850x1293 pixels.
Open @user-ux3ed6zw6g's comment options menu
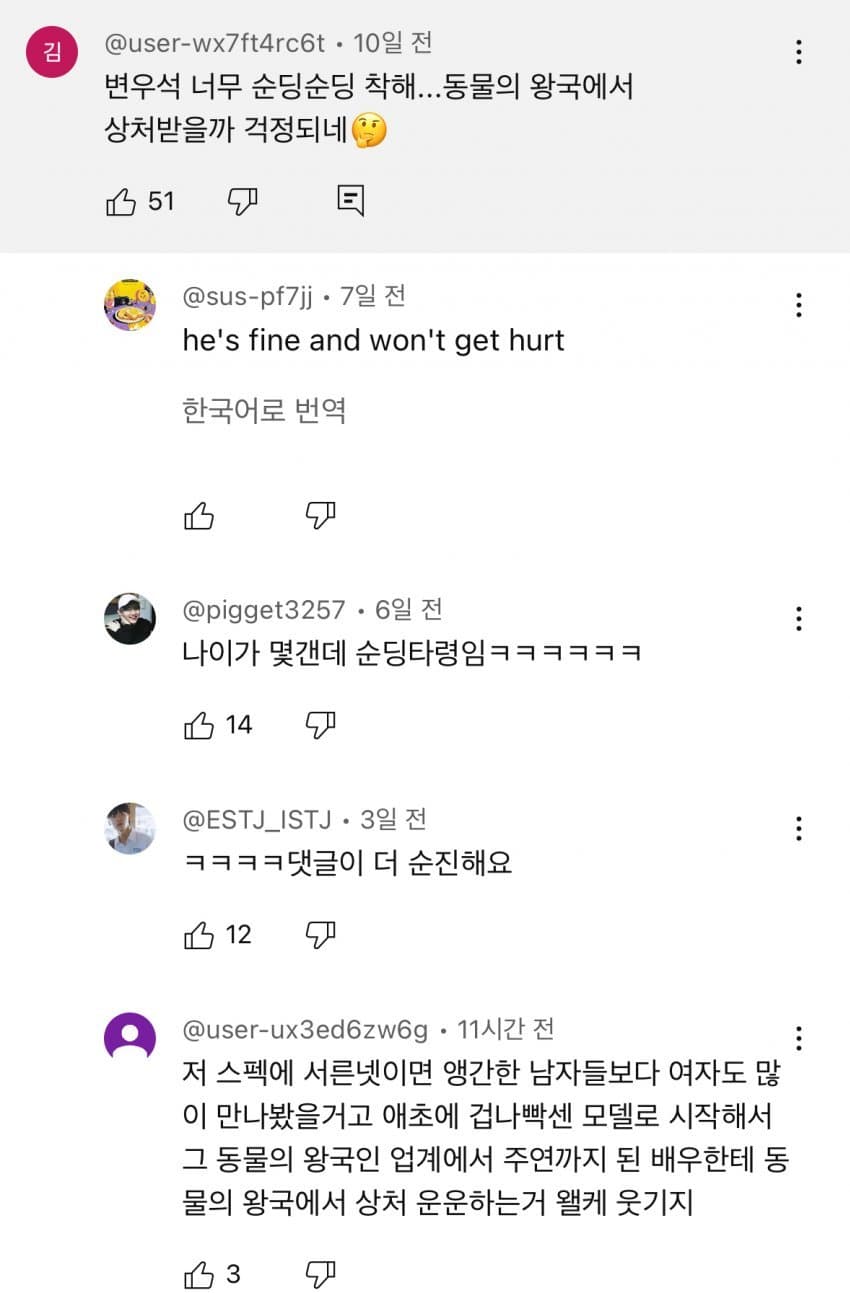click(x=799, y=1039)
